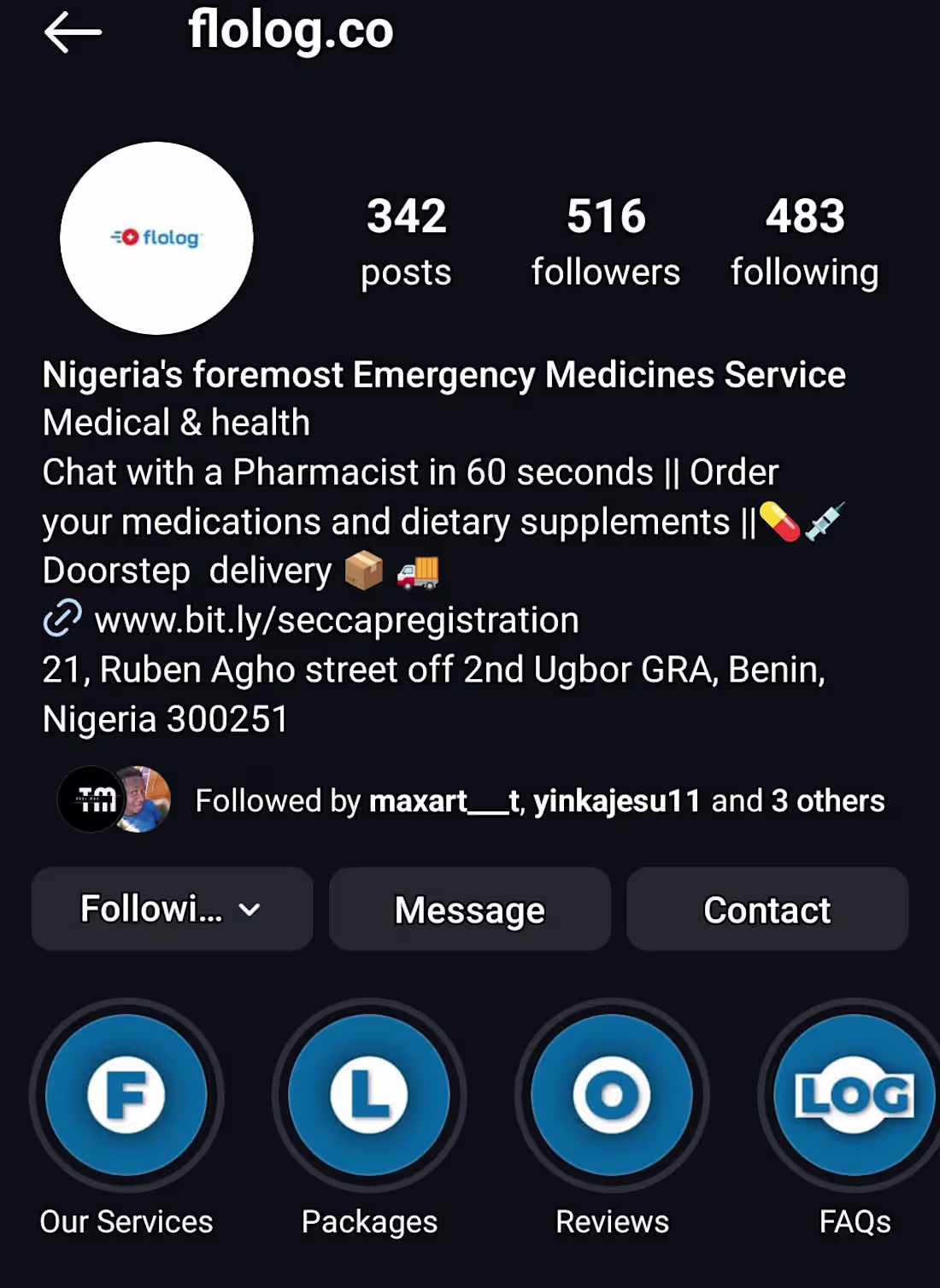The image size is (940, 1288).
Task: View the 483 following list
Action: [804, 241]
